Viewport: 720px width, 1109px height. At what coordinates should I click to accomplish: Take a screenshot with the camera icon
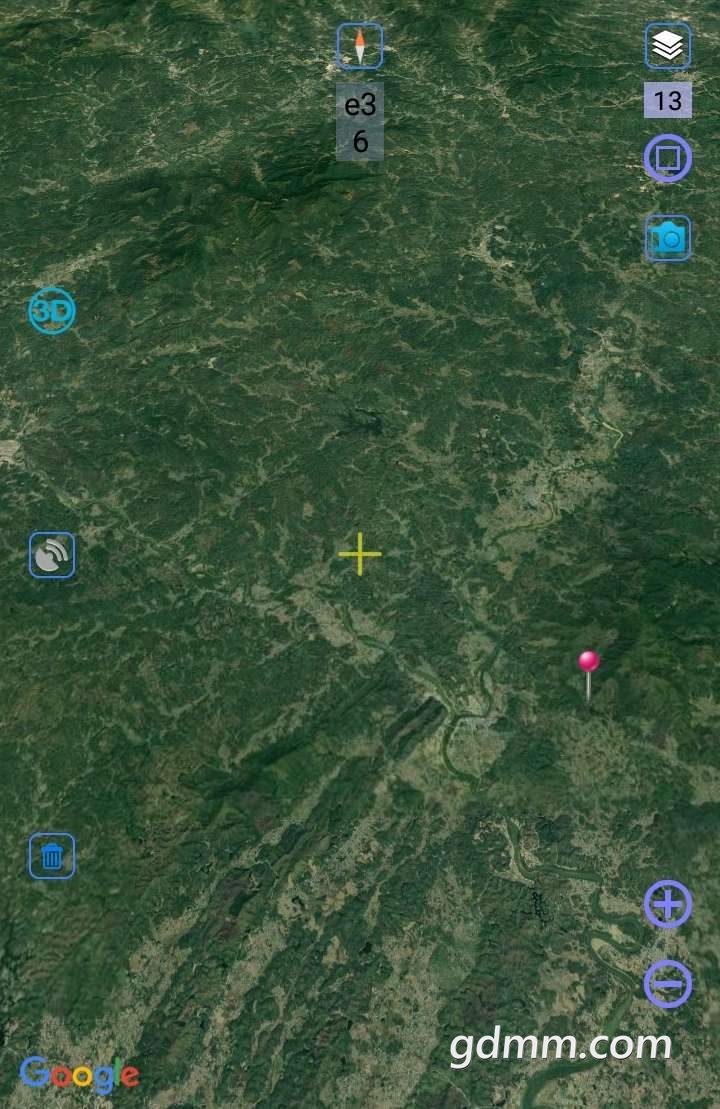coord(667,238)
